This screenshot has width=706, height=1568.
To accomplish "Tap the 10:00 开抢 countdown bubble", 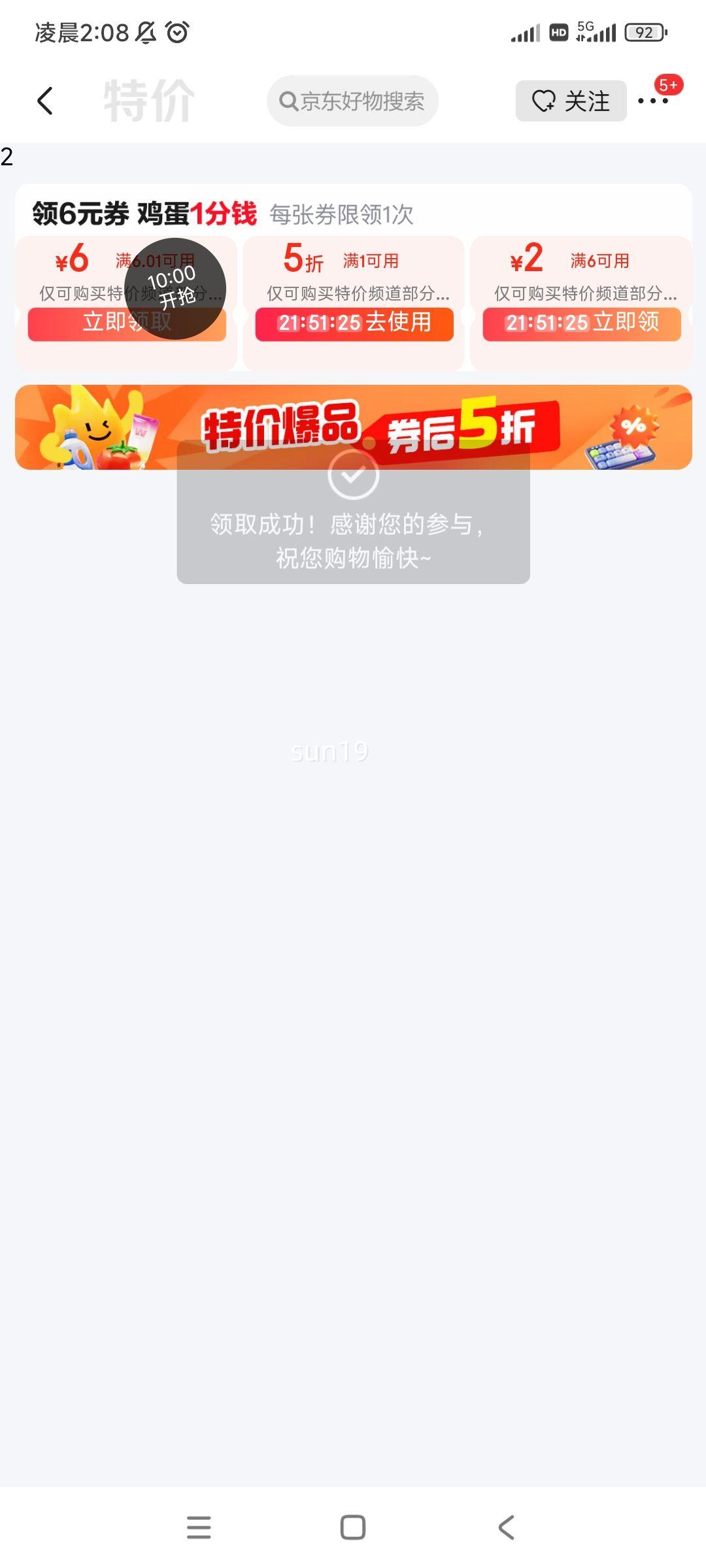I will point(175,287).
